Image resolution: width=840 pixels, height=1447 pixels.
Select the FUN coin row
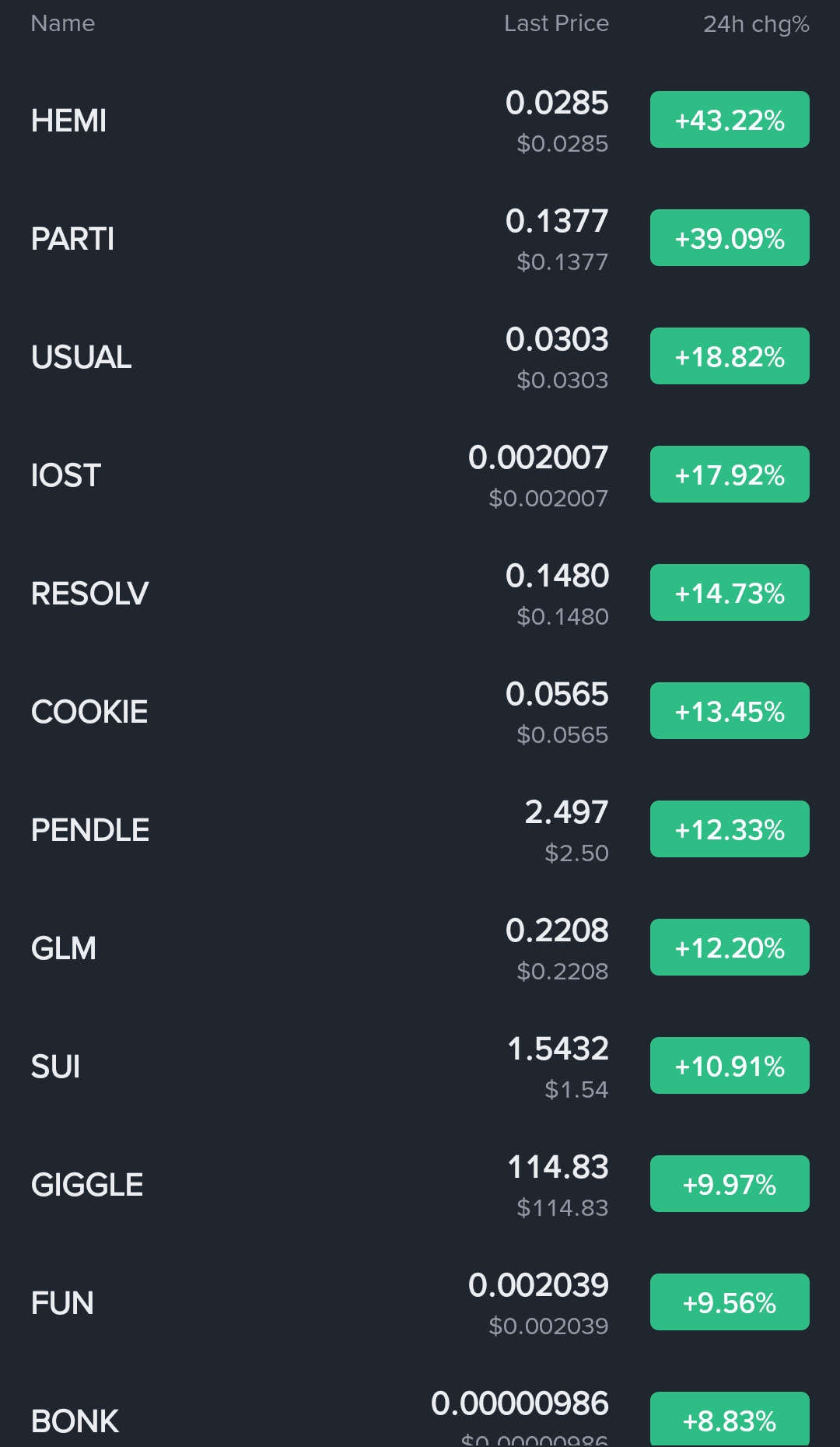pos(62,1303)
